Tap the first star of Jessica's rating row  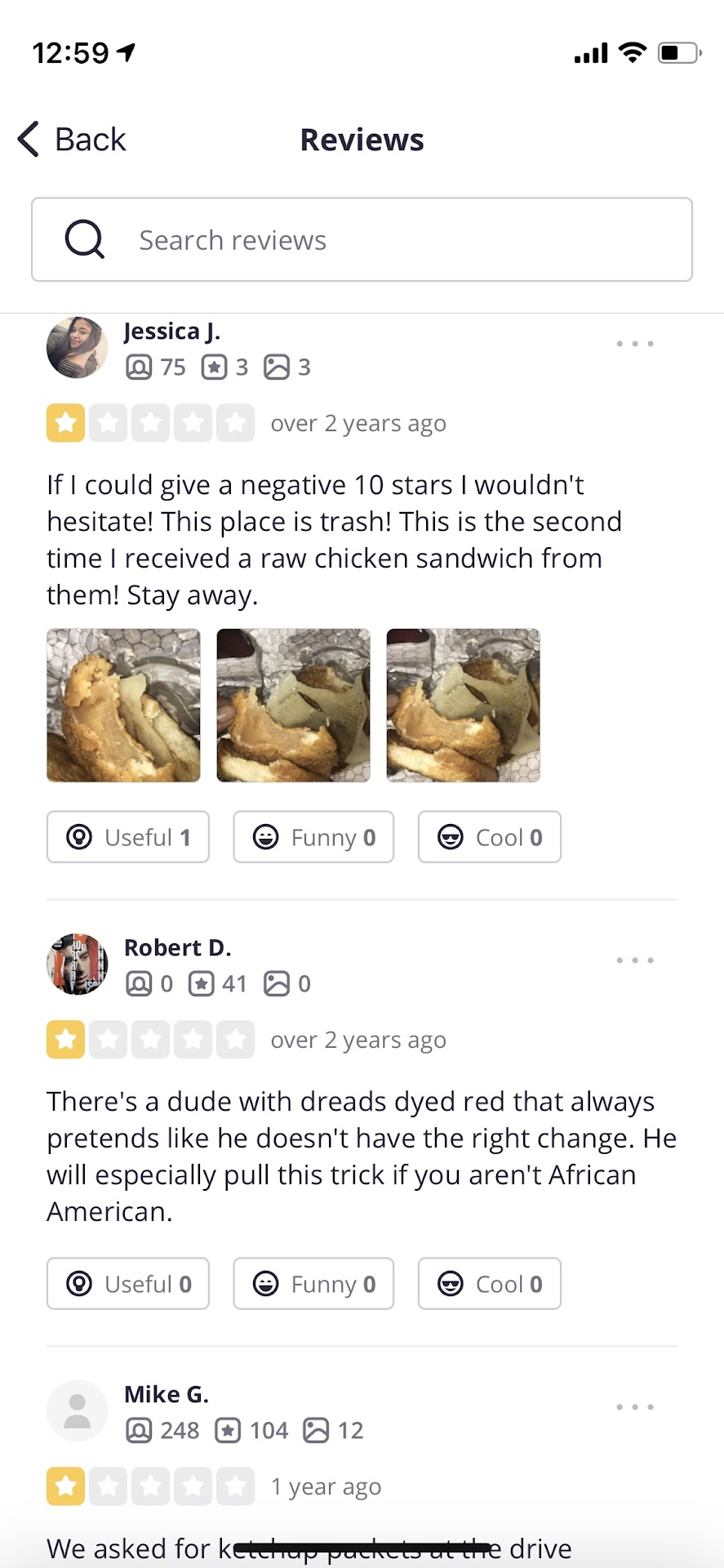[x=64, y=423]
